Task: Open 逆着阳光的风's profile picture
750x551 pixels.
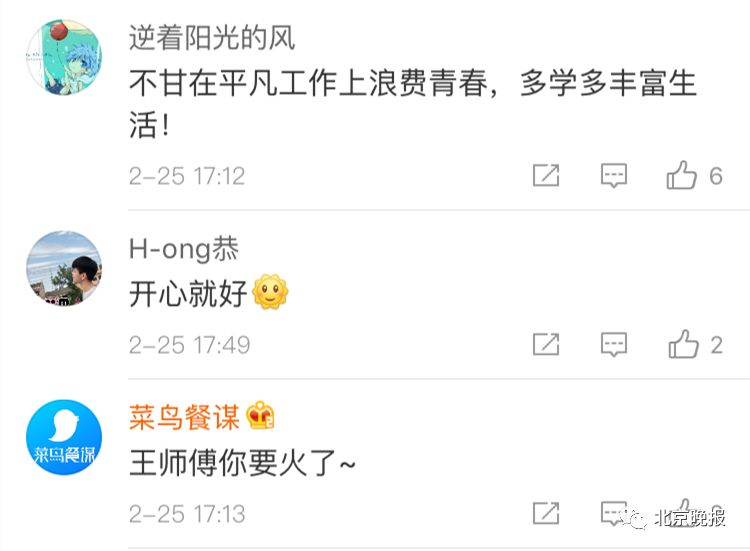Action: pos(62,58)
